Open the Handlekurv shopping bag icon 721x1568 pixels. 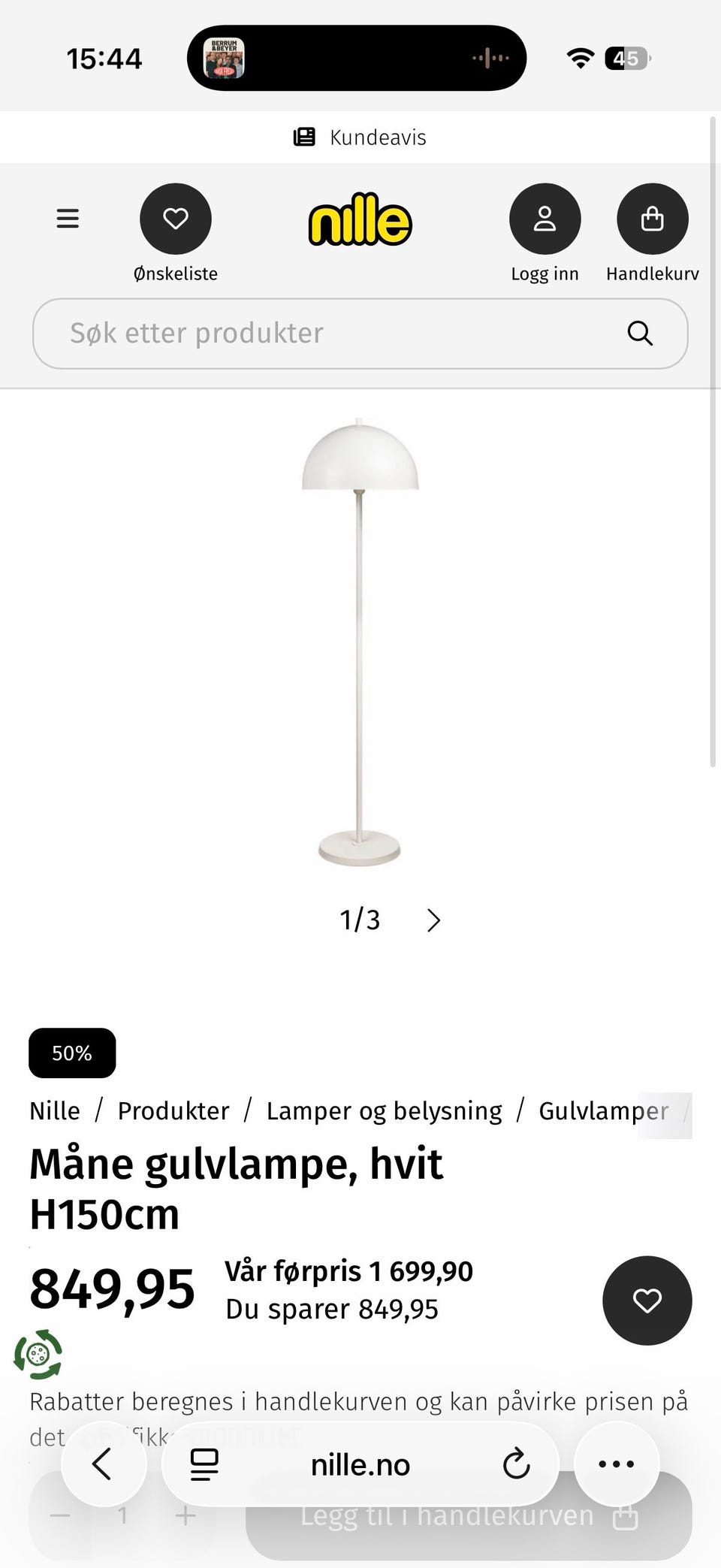tap(652, 218)
